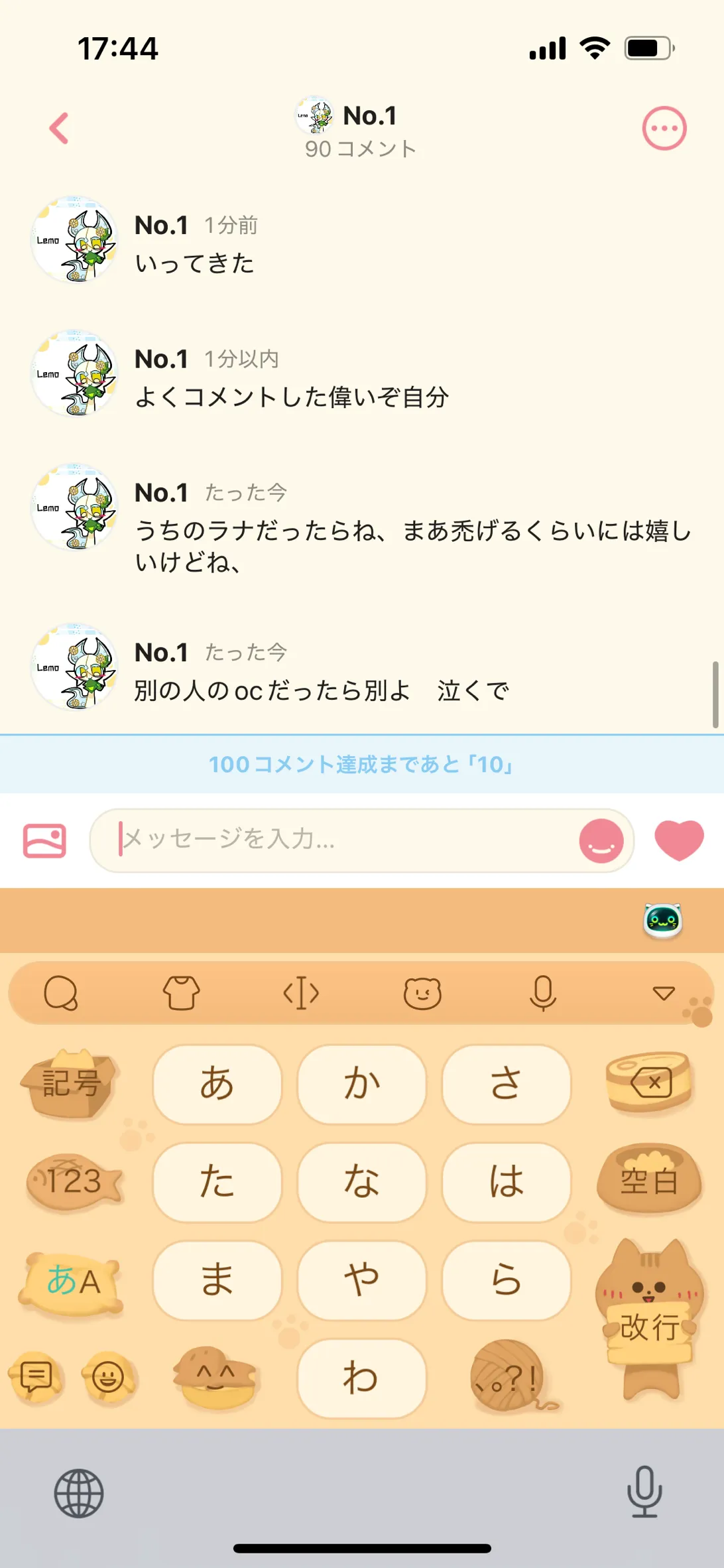This screenshot has height=1568, width=724.
Task: Open the keyboard toolbar bear face icon
Action: point(422,993)
